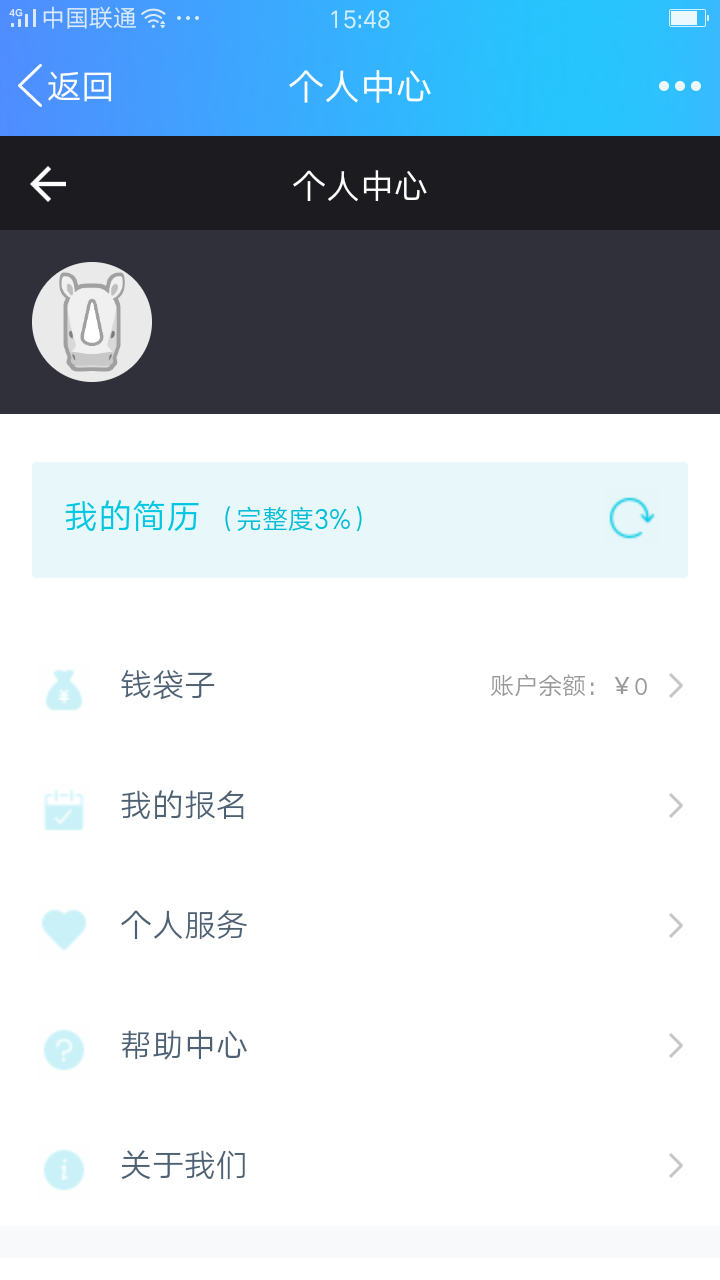This screenshot has height=1280, width=720.
Task: Expand the chevron next to 我的报名
Action: pyautogui.click(x=675, y=806)
